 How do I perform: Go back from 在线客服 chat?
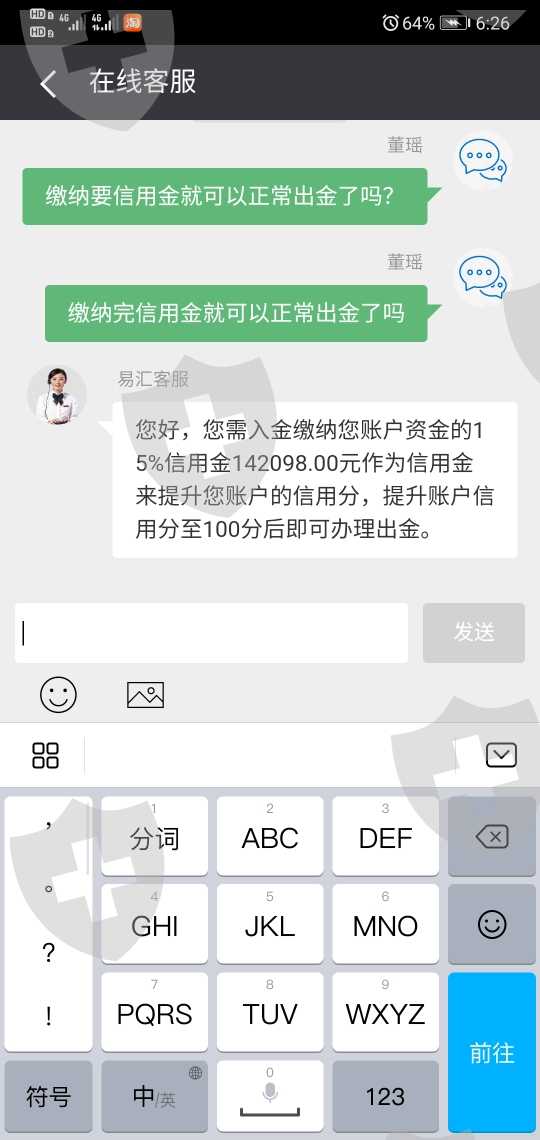coord(48,84)
